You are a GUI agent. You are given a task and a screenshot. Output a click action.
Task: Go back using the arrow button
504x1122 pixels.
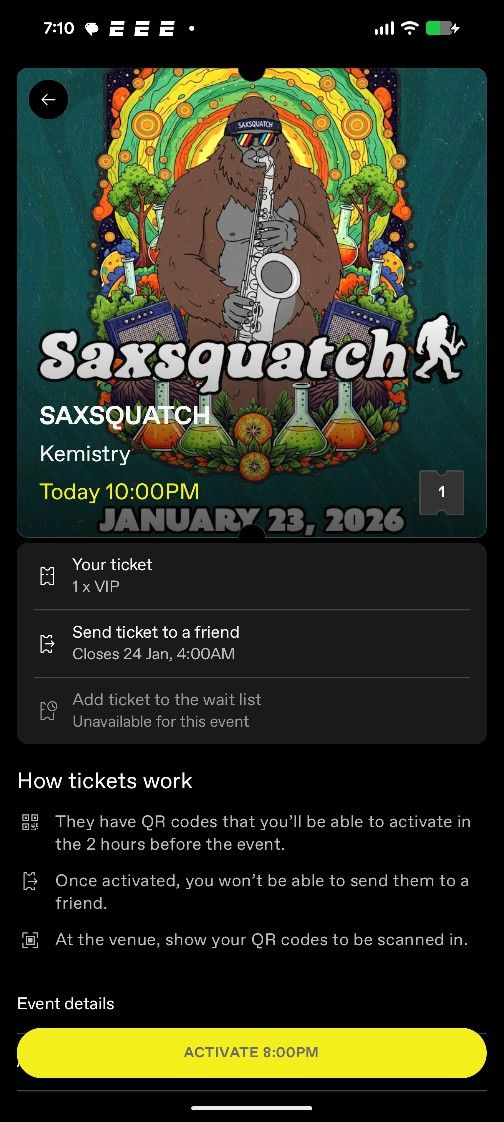(x=48, y=99)
